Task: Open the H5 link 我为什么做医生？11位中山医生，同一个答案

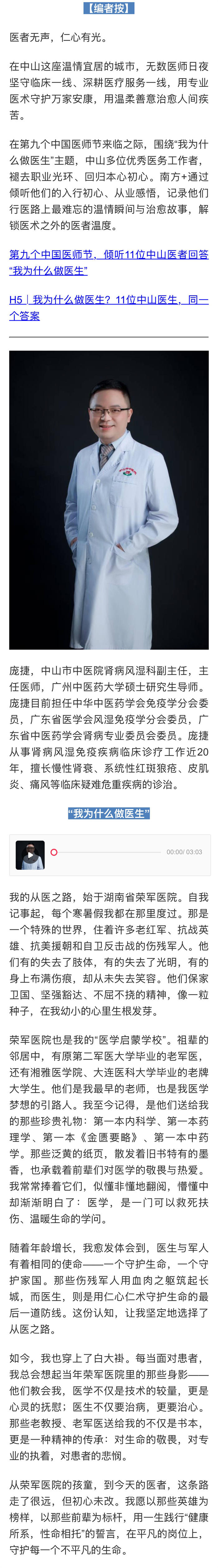Action: click(x=109, y=307)
